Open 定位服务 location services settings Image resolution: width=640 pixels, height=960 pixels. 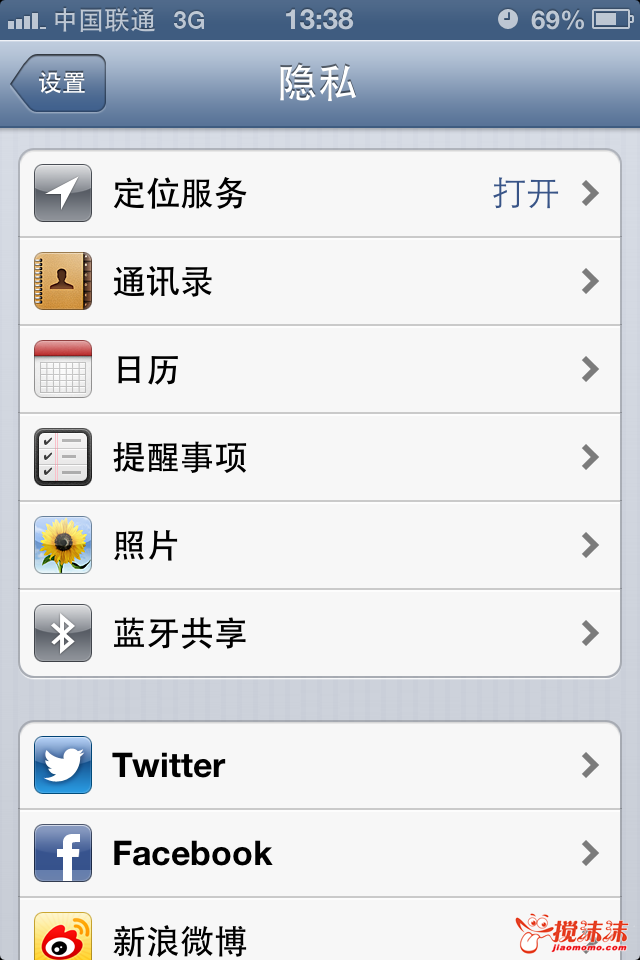click(320, 193)
